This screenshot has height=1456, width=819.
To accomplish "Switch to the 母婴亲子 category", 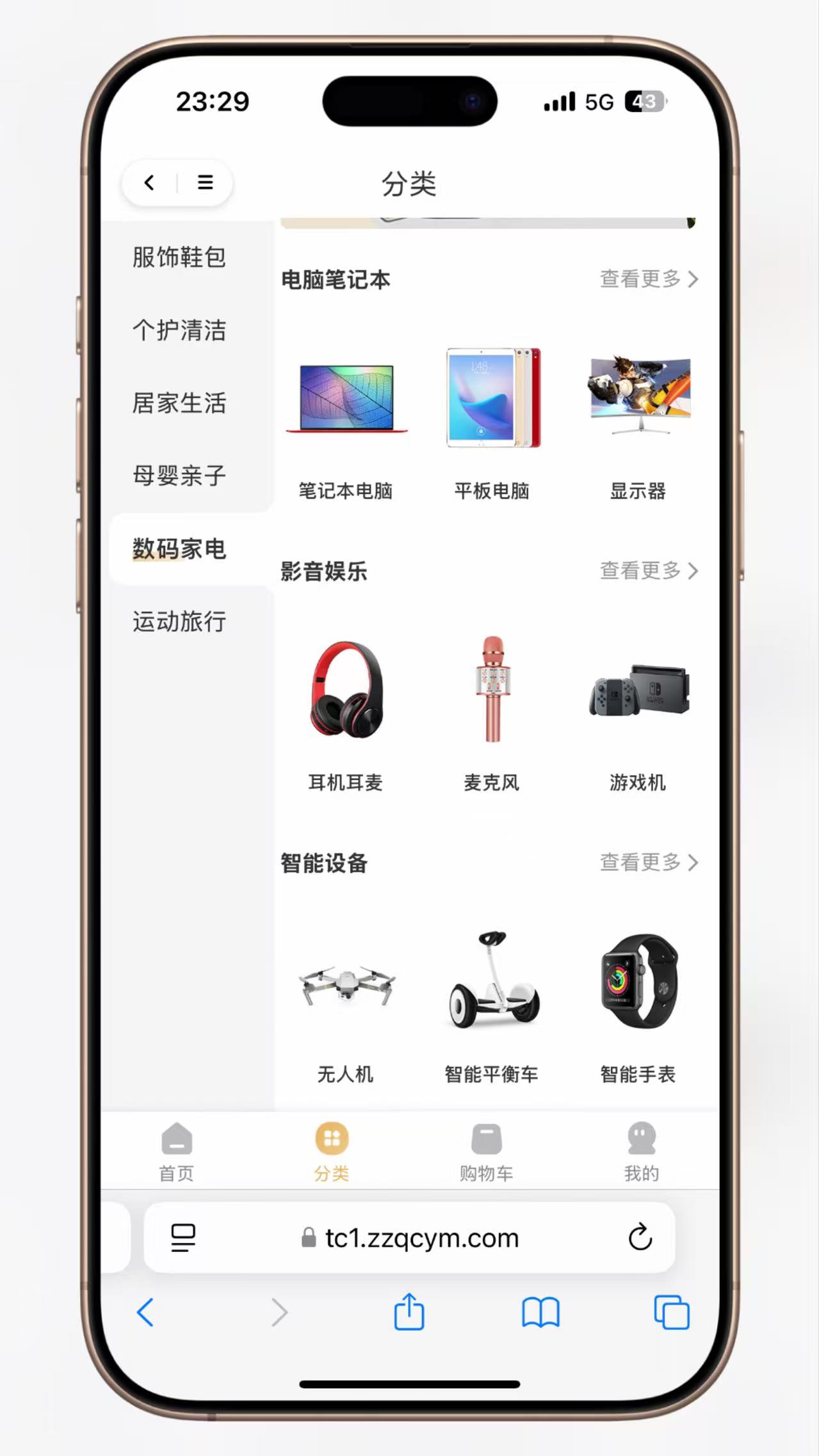I will [x=179, y=476].
